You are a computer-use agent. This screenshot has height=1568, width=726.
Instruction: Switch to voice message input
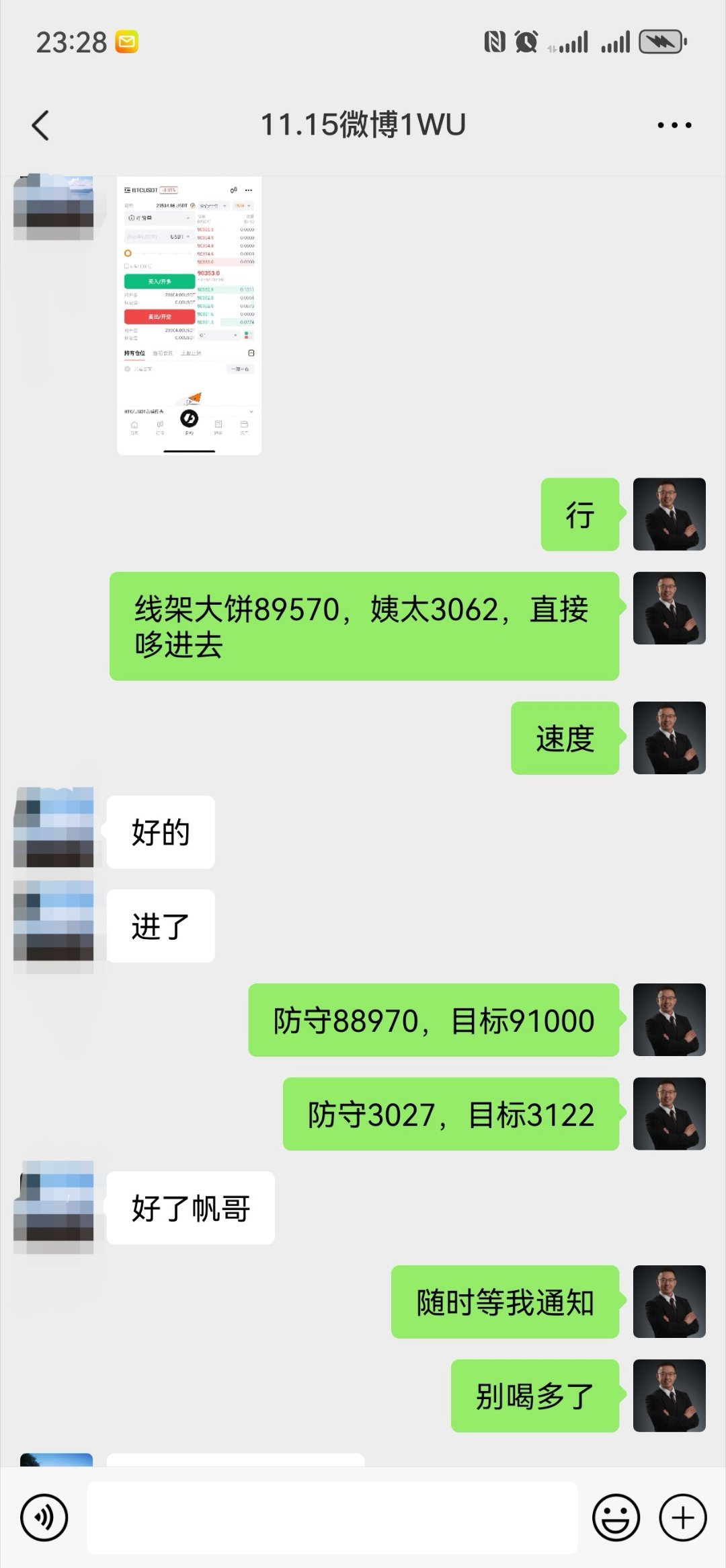44,1518
